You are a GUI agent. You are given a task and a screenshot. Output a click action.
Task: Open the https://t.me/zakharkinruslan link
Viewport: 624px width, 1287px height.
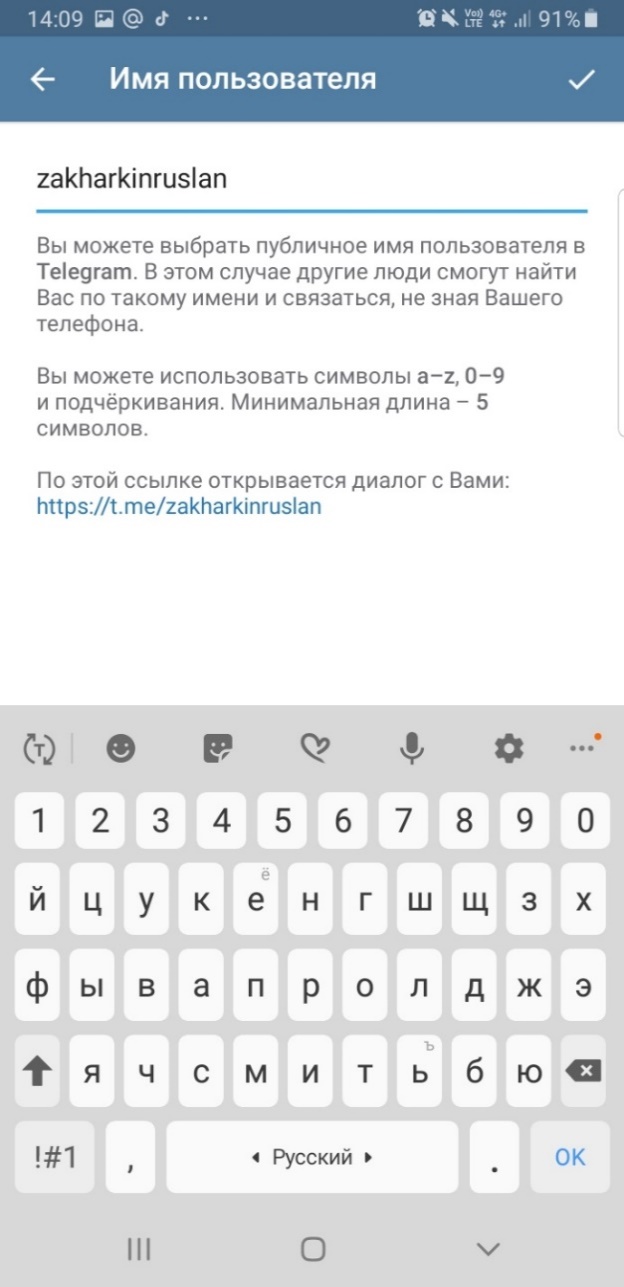179,506
